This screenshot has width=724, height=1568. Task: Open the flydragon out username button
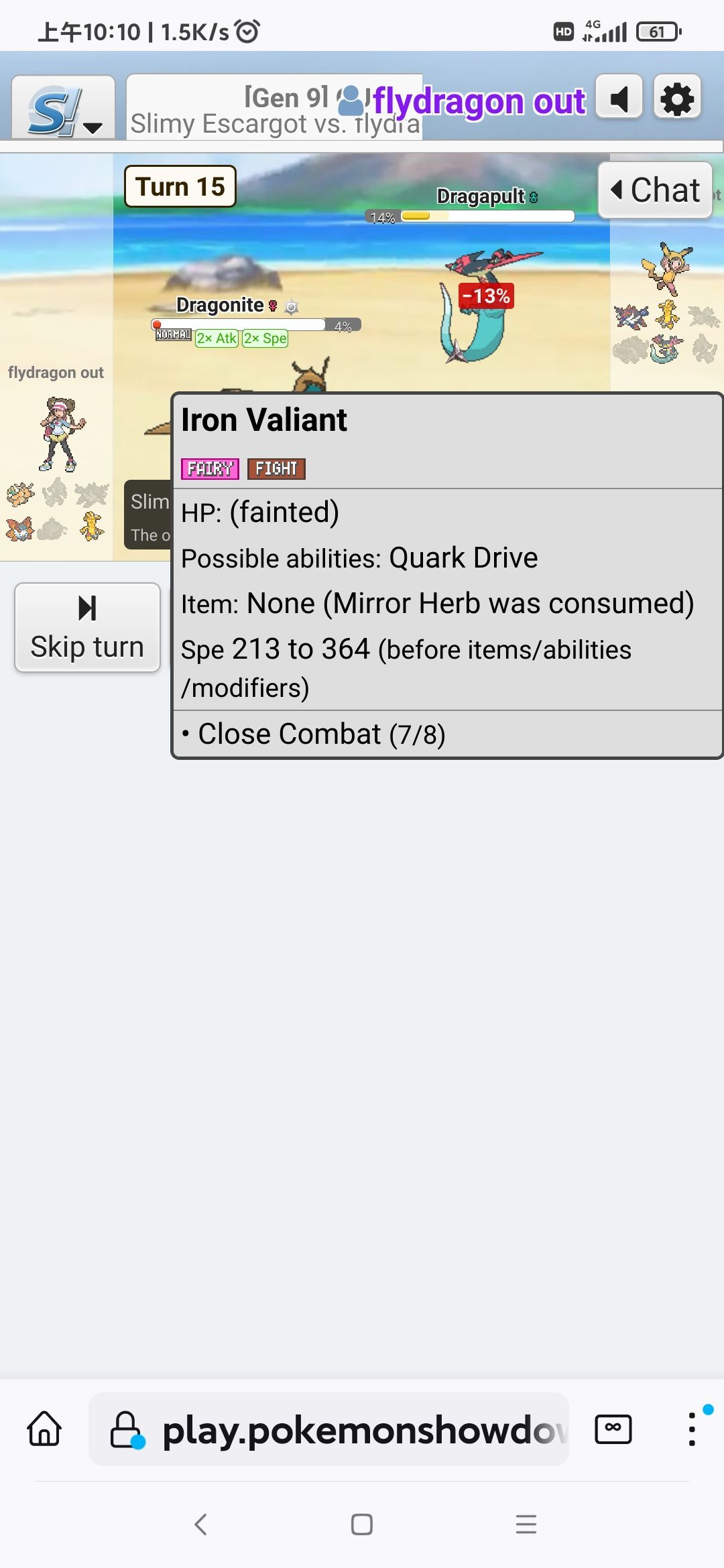pos(479,101)
